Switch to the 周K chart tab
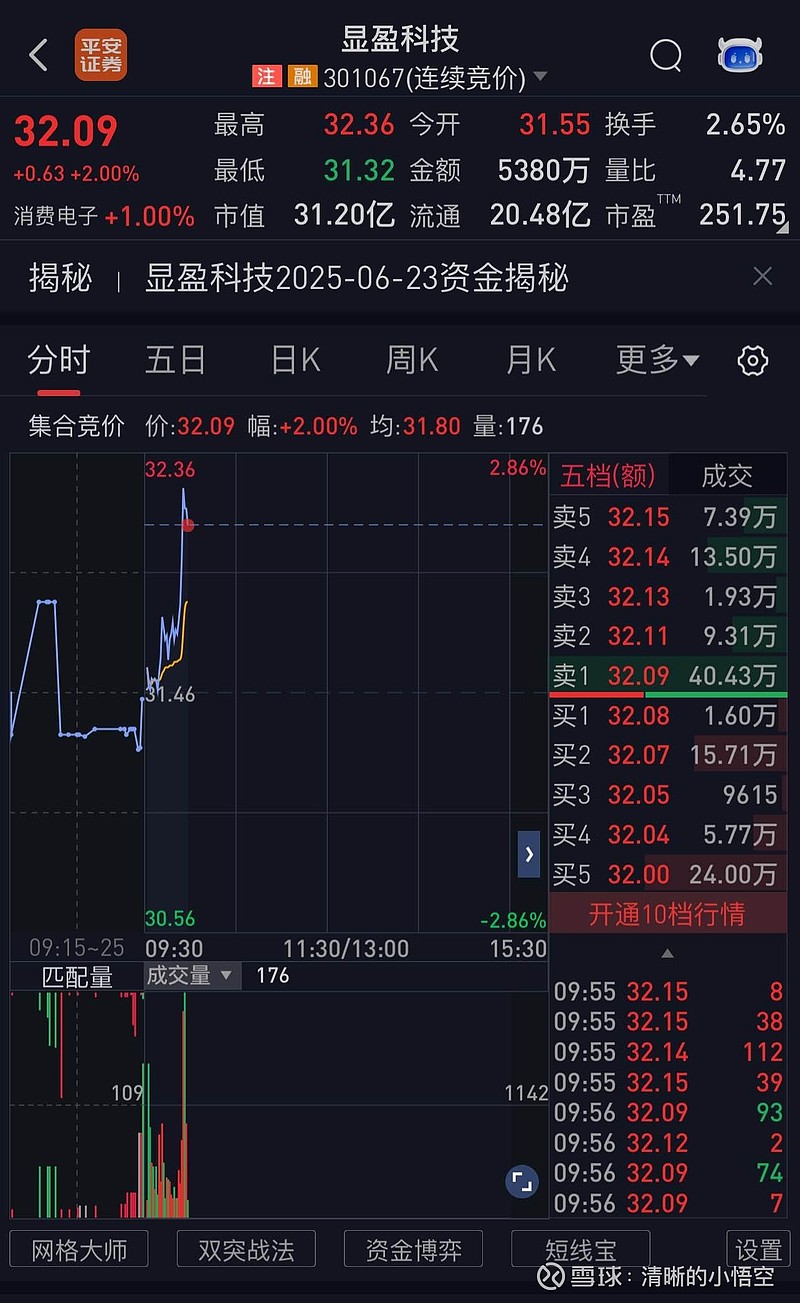 [x=412, y=360]
